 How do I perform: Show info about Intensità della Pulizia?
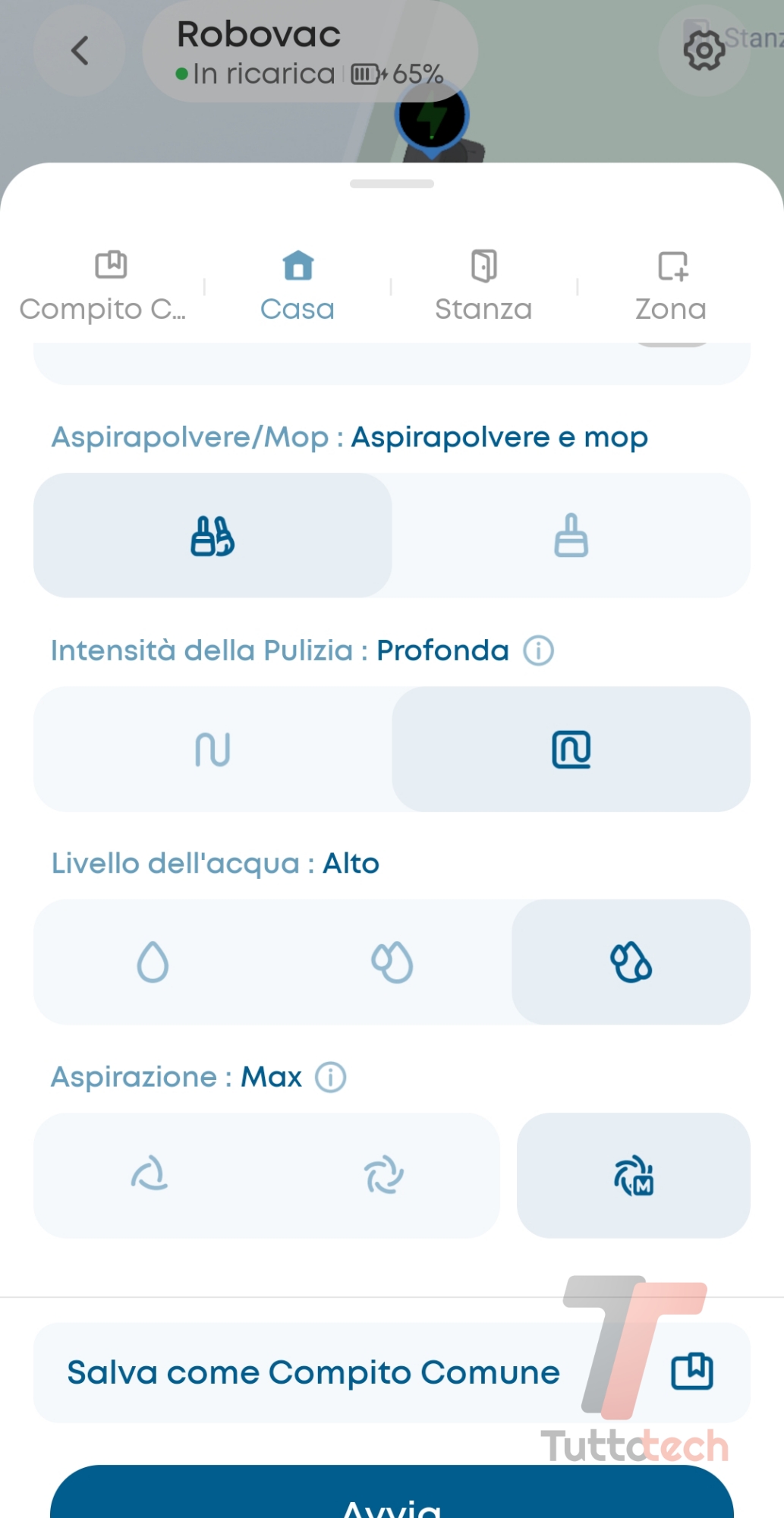(538, 650)
